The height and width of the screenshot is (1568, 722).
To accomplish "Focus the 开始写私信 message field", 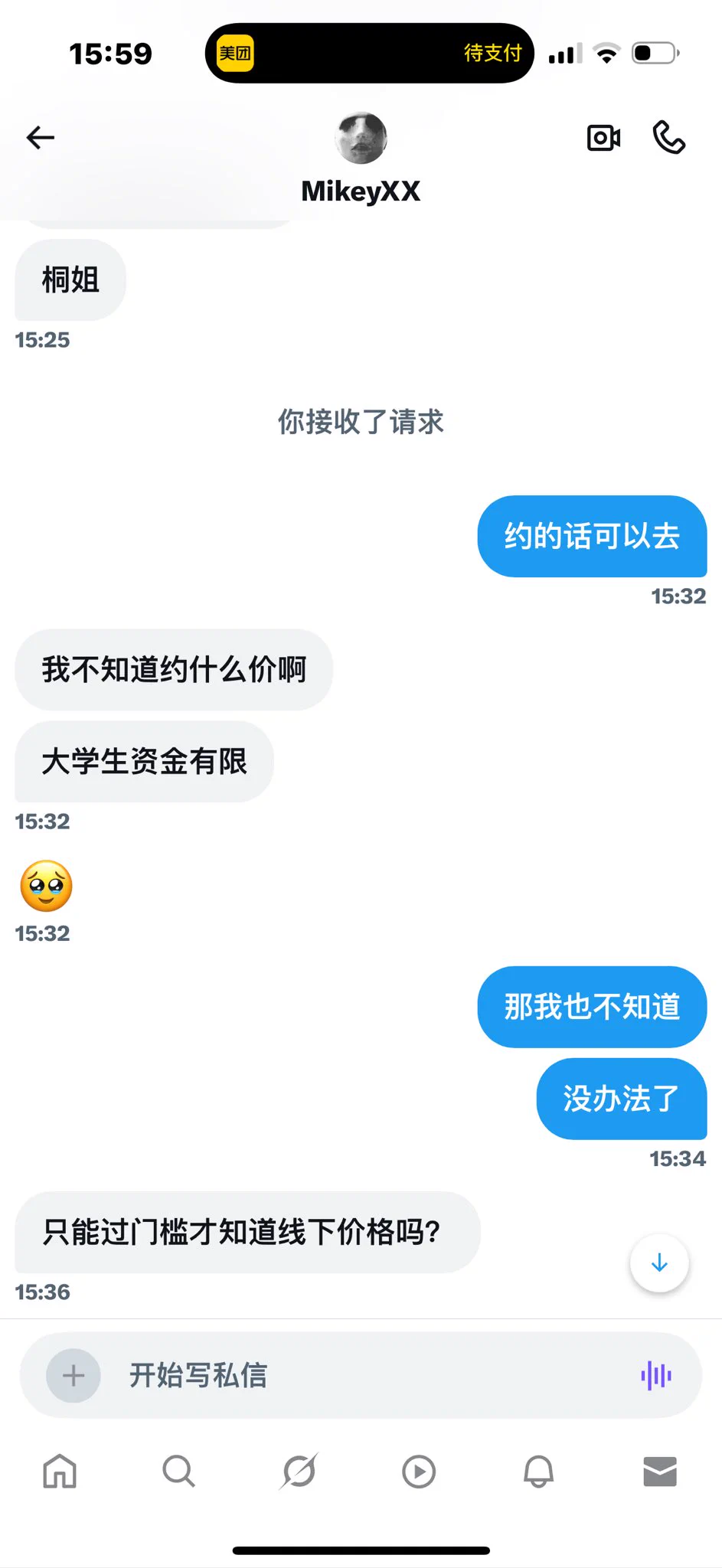I will click(x=368, y=1376).
